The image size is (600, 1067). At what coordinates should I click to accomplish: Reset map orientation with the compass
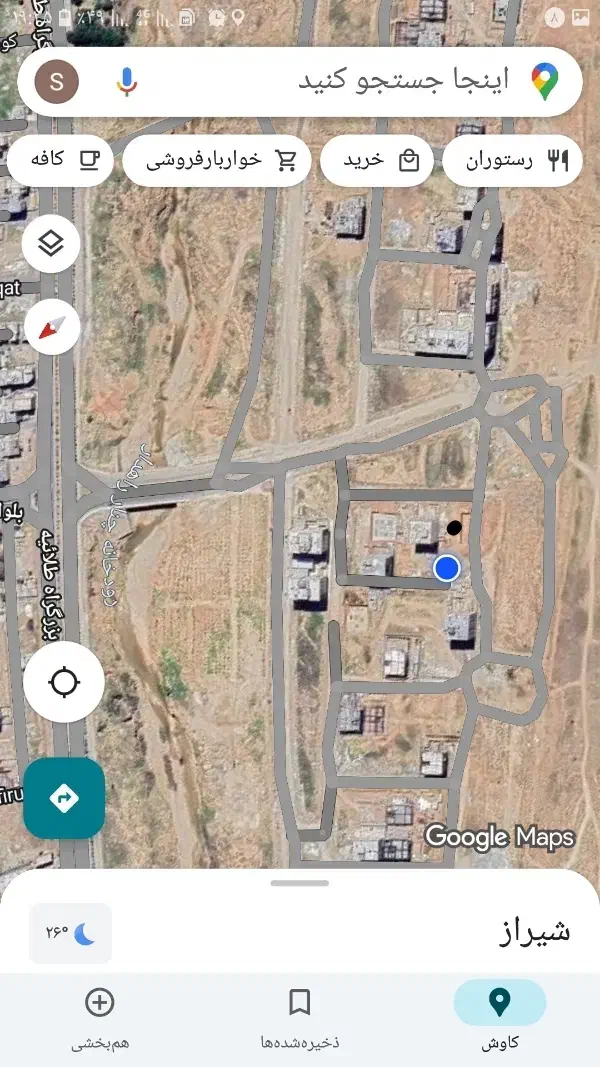(51, 327)
